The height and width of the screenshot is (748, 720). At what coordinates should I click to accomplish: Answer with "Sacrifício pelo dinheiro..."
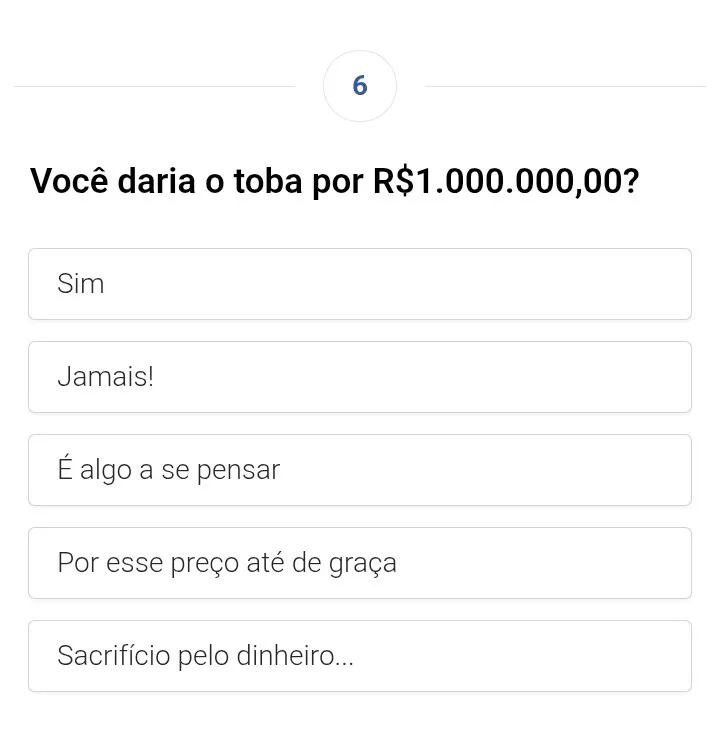pyautogui.click(x=359, y=656)
